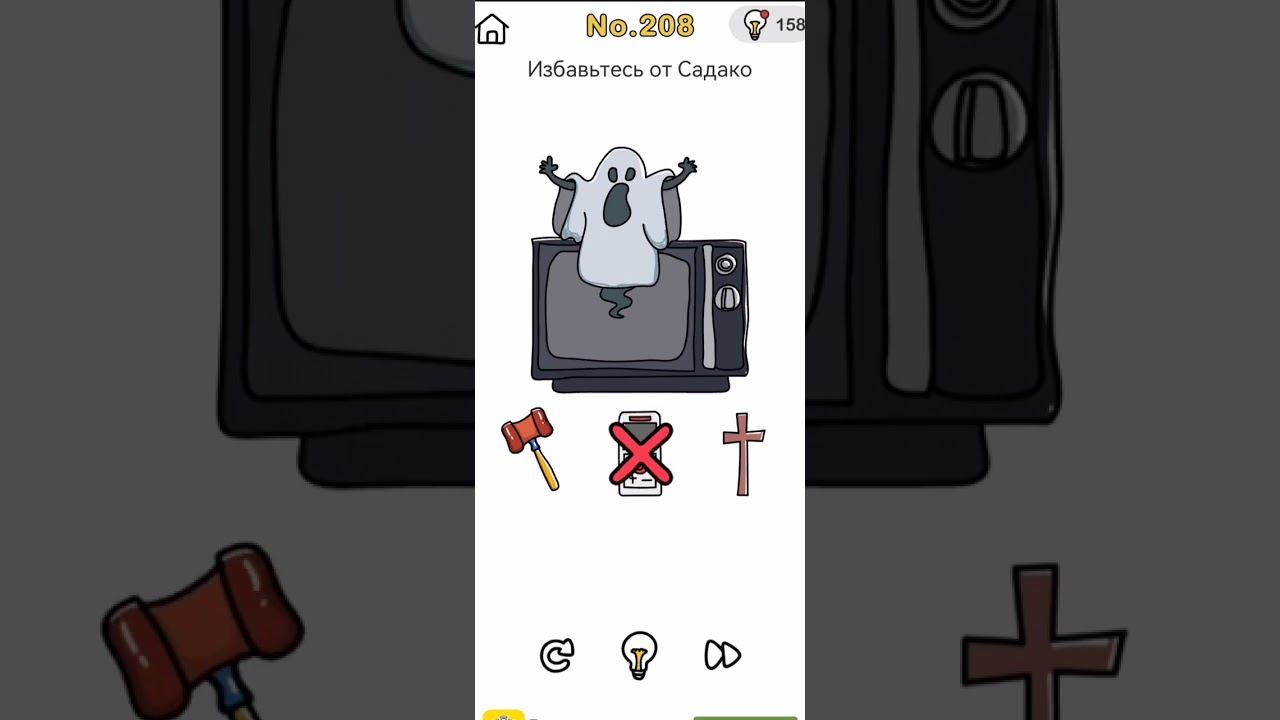Screen dimensions: 1280x720
Task: Open the hints bulb counter
Action: click(x=768, y=25)
